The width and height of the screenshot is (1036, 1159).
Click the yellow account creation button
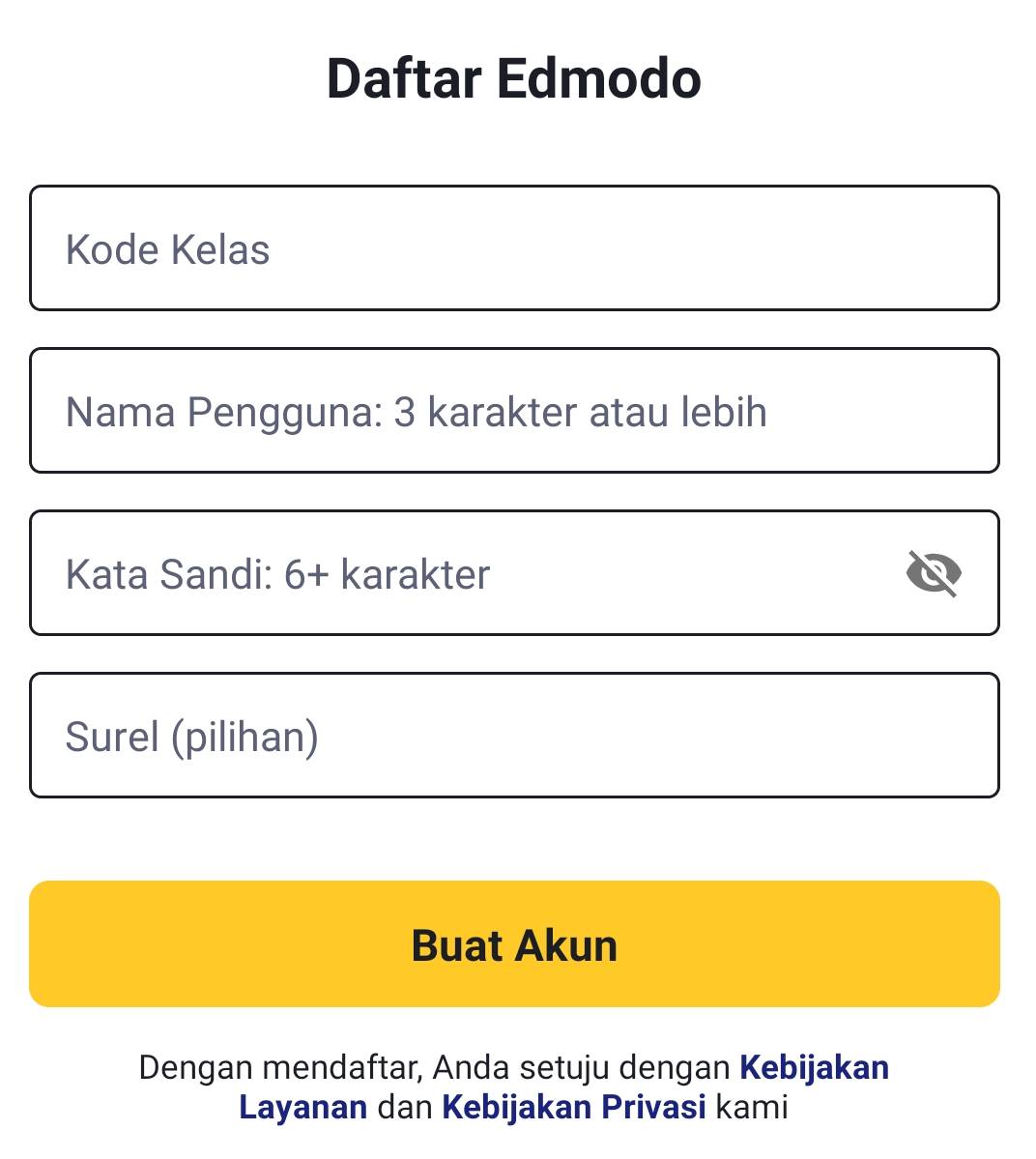pyautogui.click(x=515, y=943)
